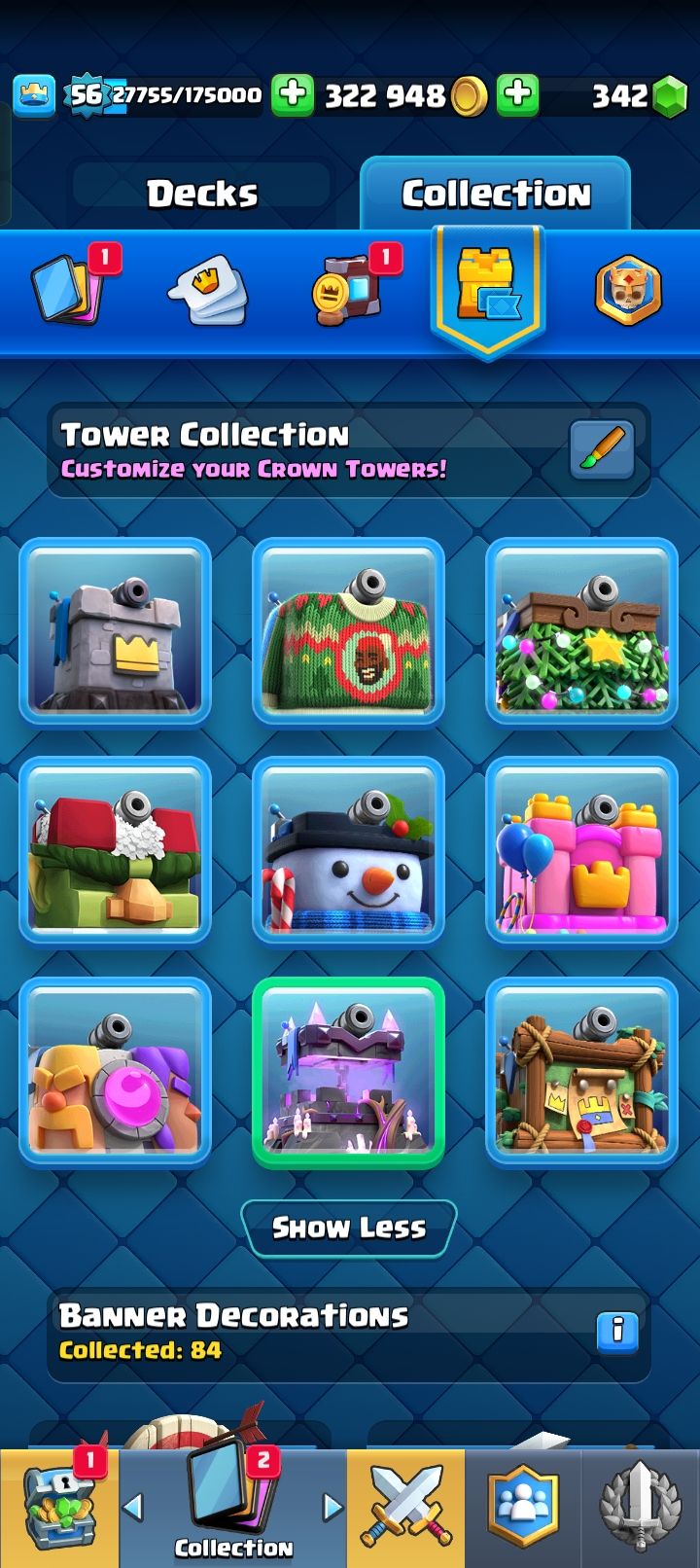The width and height of the screenshot is (700, 1568).
Task: Switch to the Decks tab
Action: 202,194
